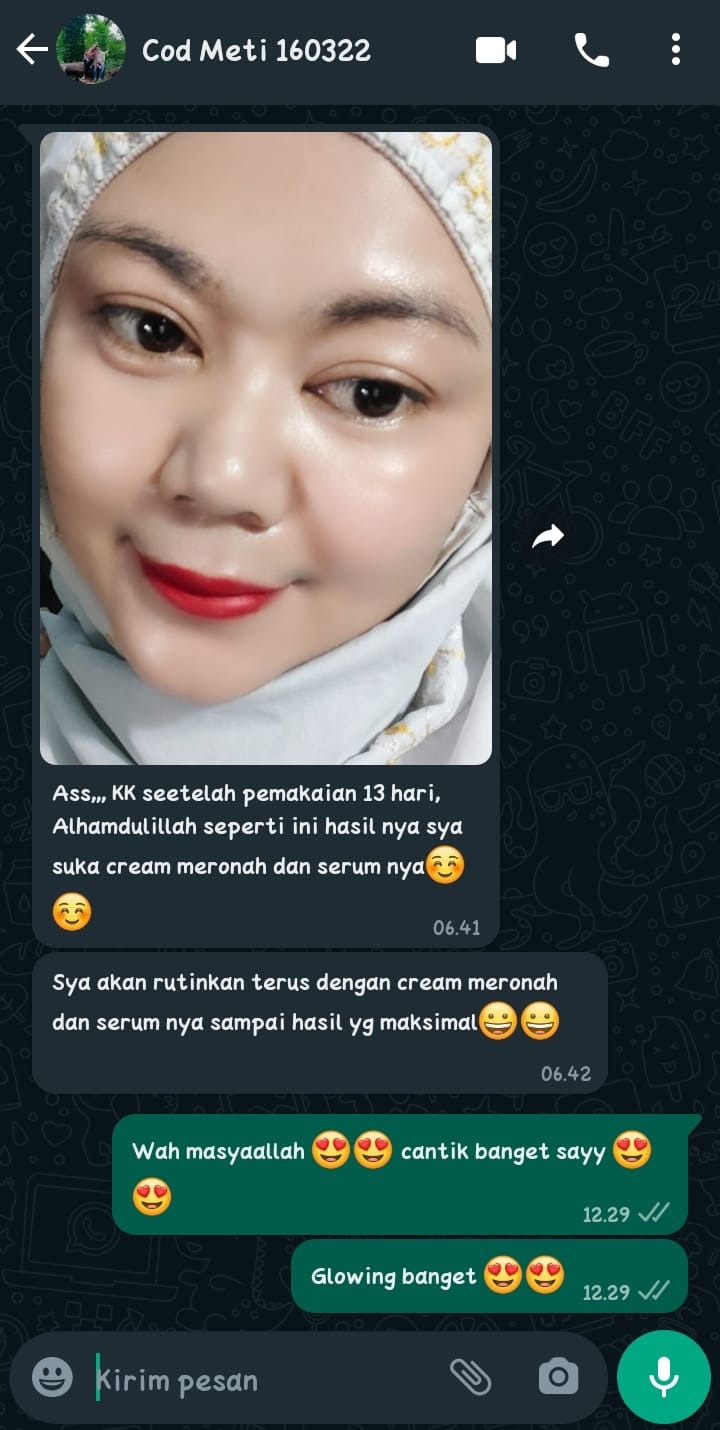This screenshot has width=720, height=1430.
Task: Open the overflow menu
Action: 676,50
